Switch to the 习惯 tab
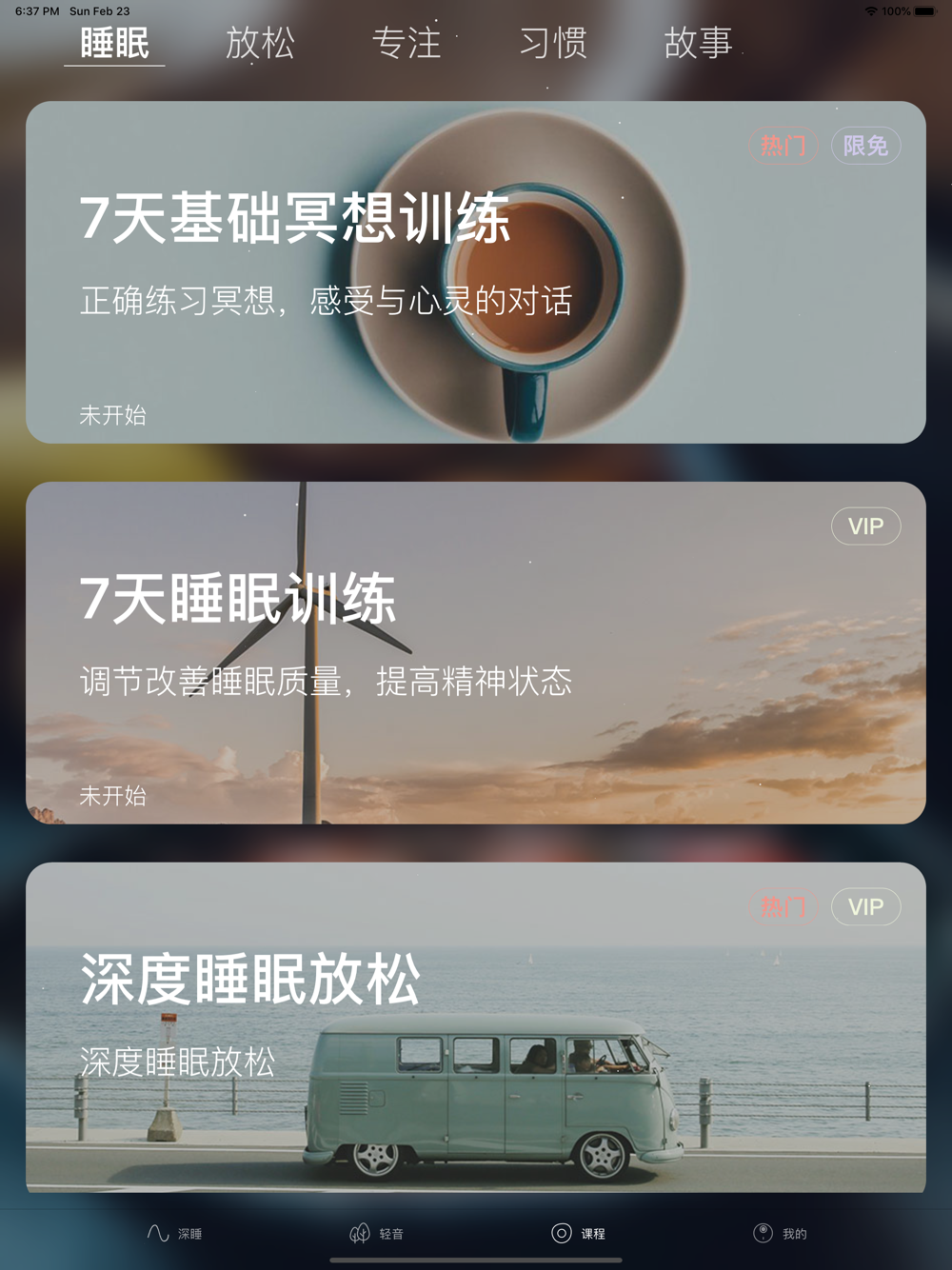Screen dimensions: 952x1270 point(552,44)
